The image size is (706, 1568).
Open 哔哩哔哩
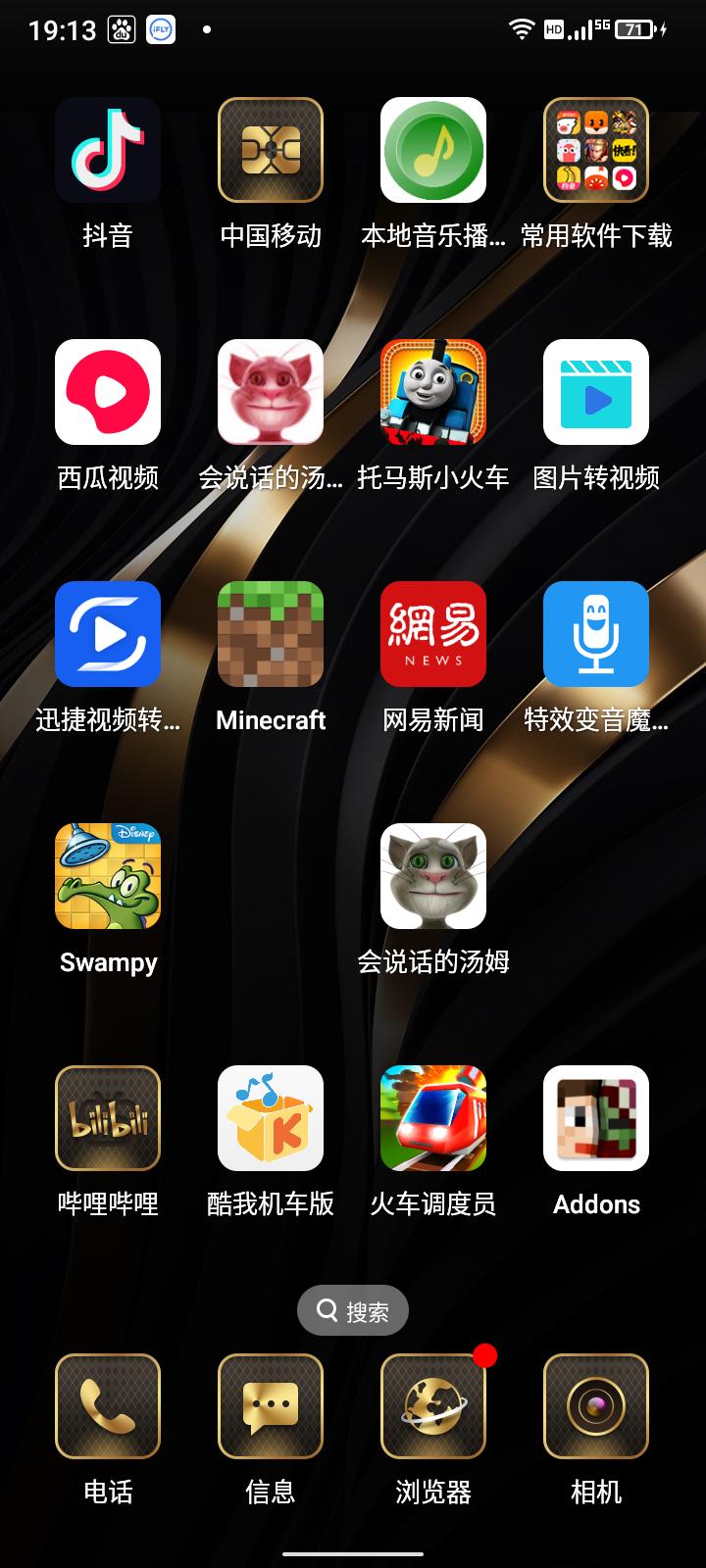[x=108, y=1118]
